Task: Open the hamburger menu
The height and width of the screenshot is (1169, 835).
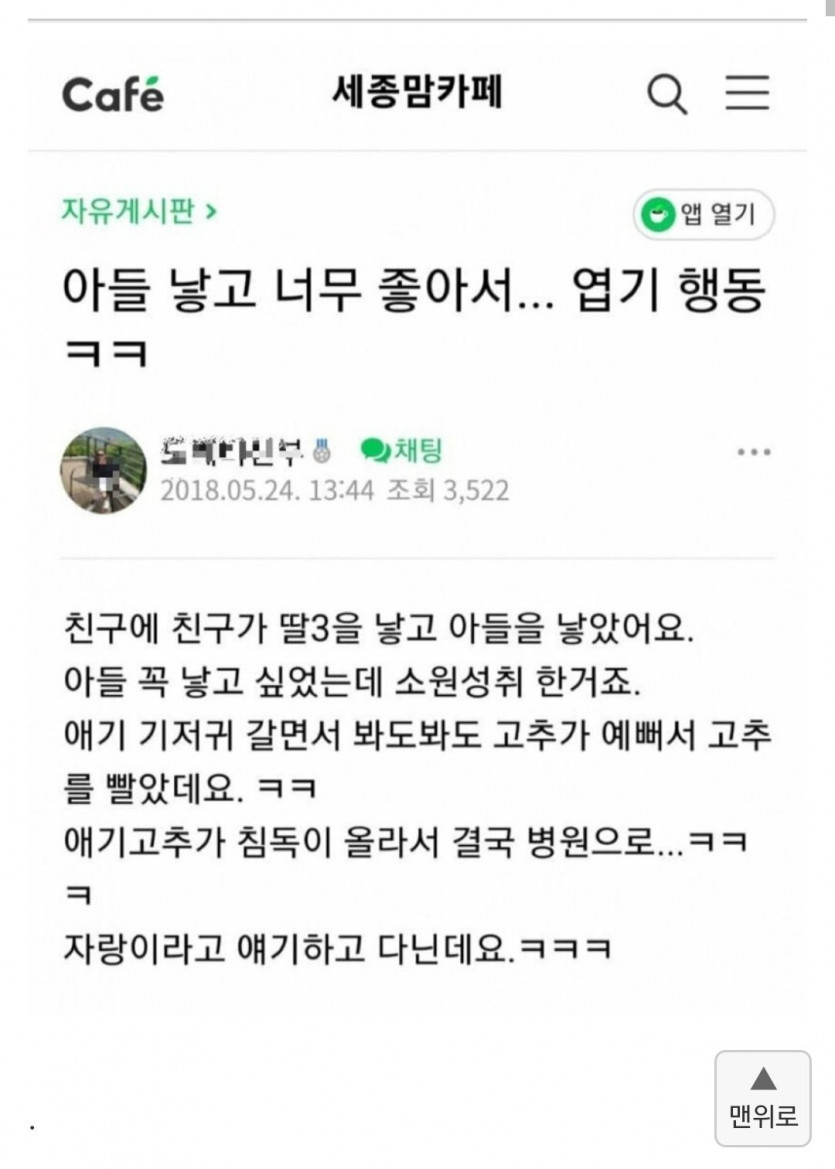Action: click(x=747, y=94)
